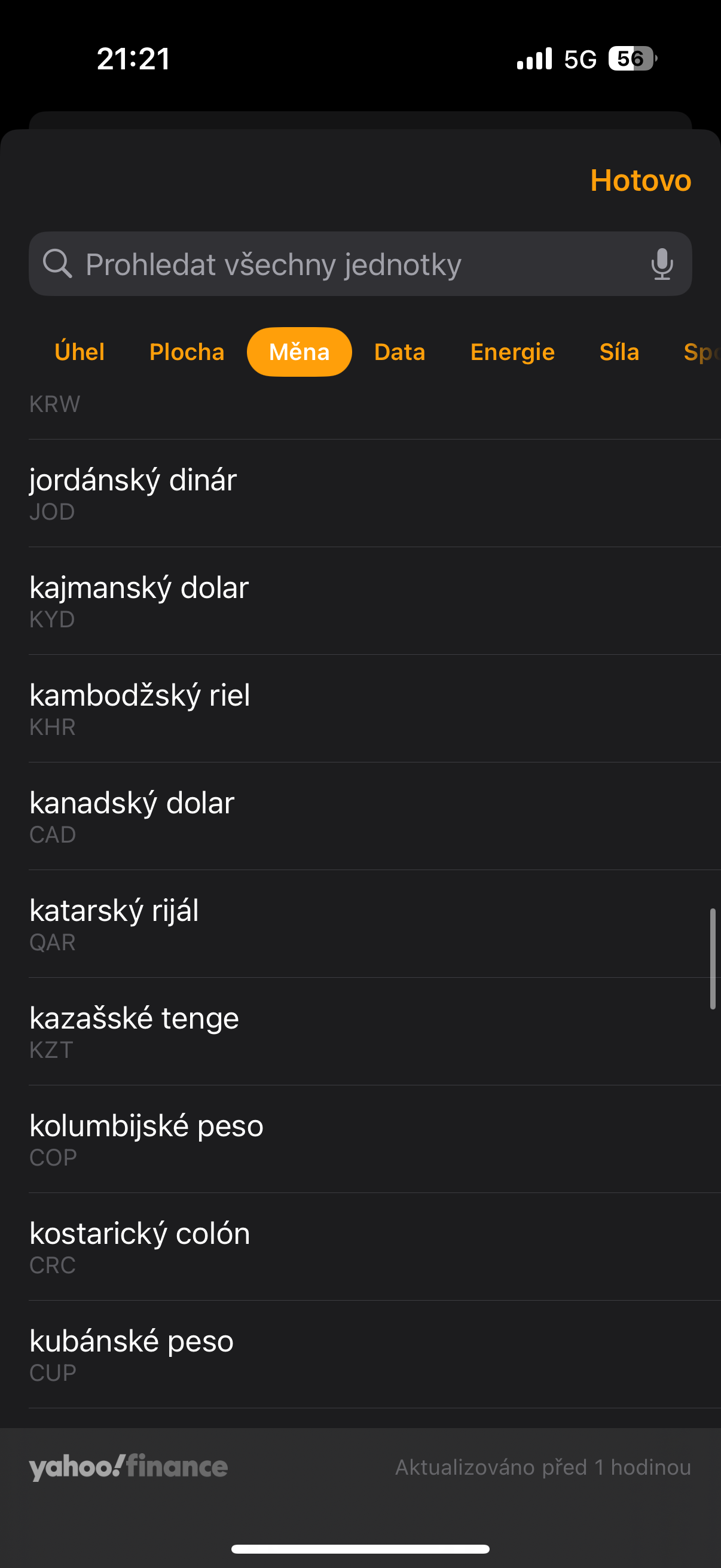
Task: Tap Hotovo to finish
Action: (641, 181)
